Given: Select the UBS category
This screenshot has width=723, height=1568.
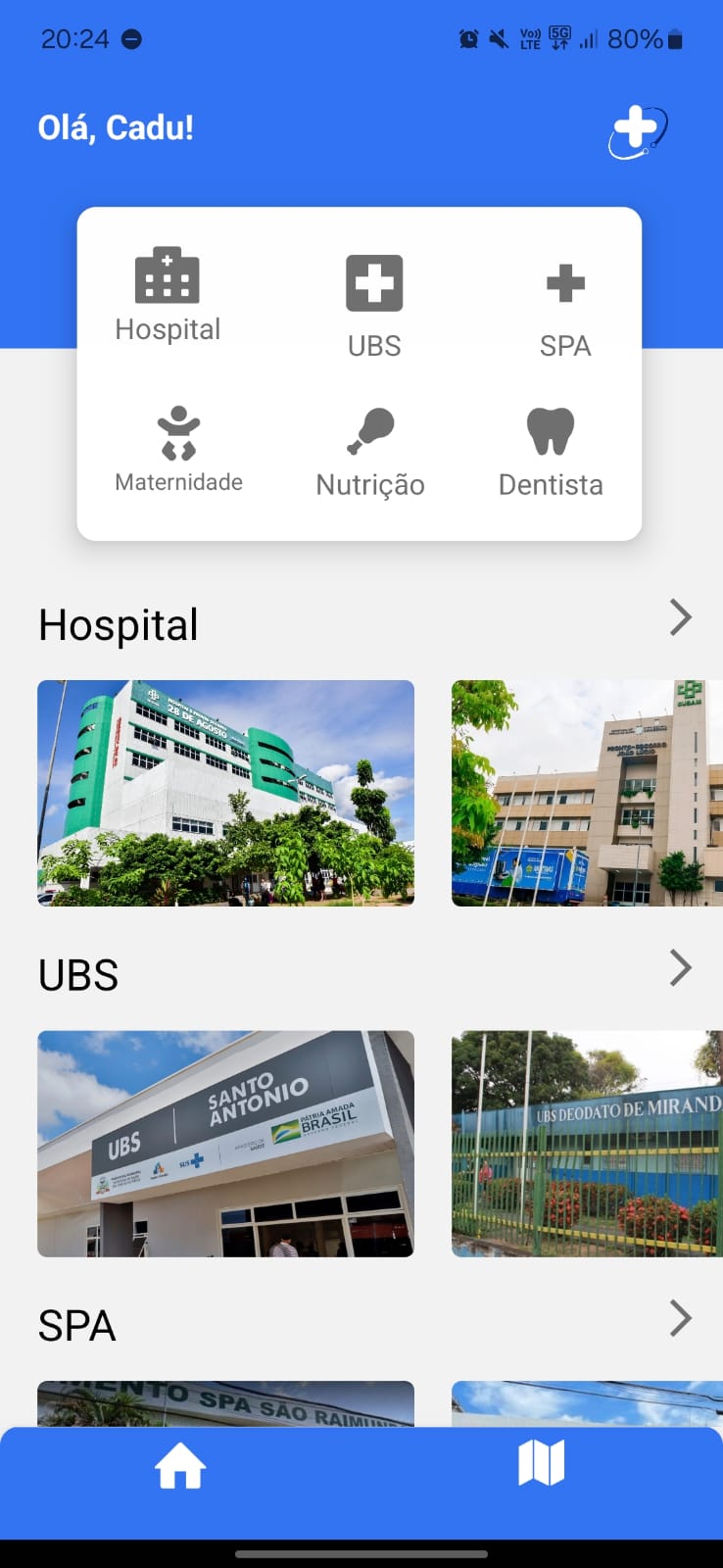Looking at the screenshot, I should 374,307.
